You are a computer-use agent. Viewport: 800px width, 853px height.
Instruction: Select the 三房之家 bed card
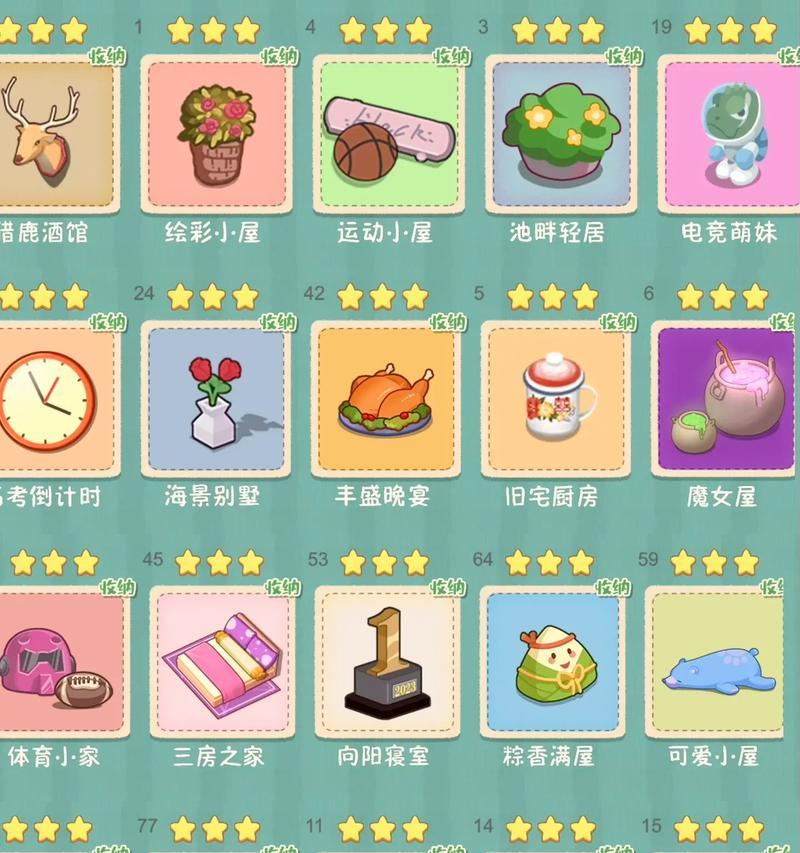coord(224,664)
